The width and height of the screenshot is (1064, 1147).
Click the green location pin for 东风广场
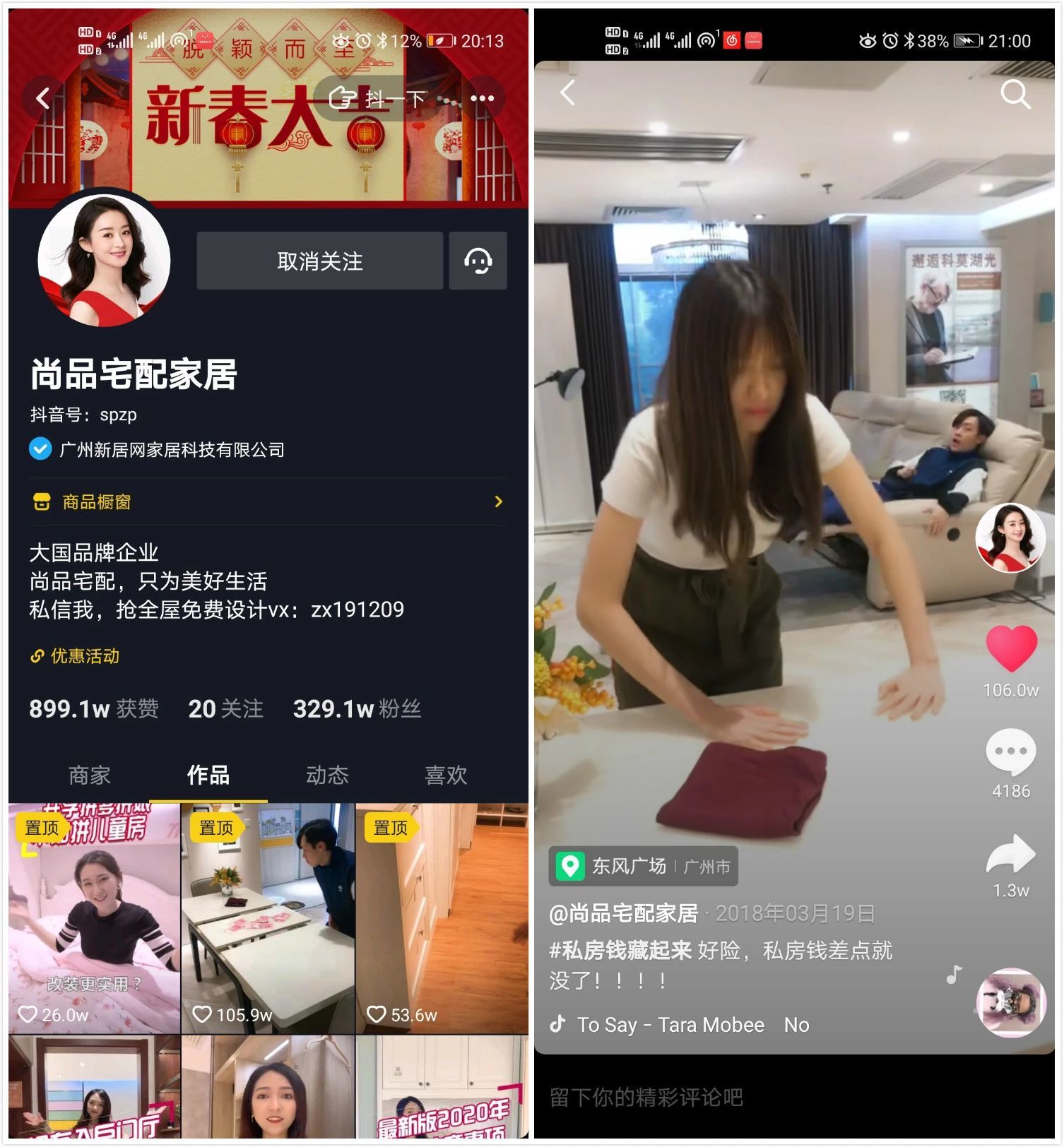click(x=570, y=865)
